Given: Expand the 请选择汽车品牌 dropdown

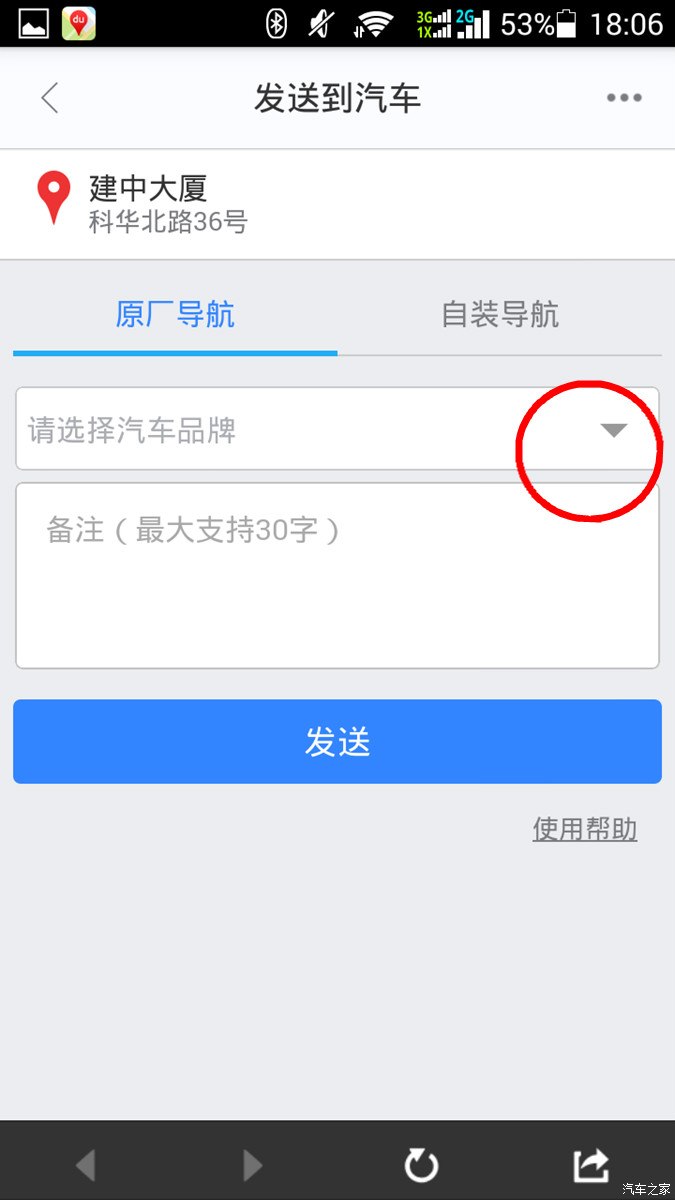Looking at the screenshot, I should point(612,430).
